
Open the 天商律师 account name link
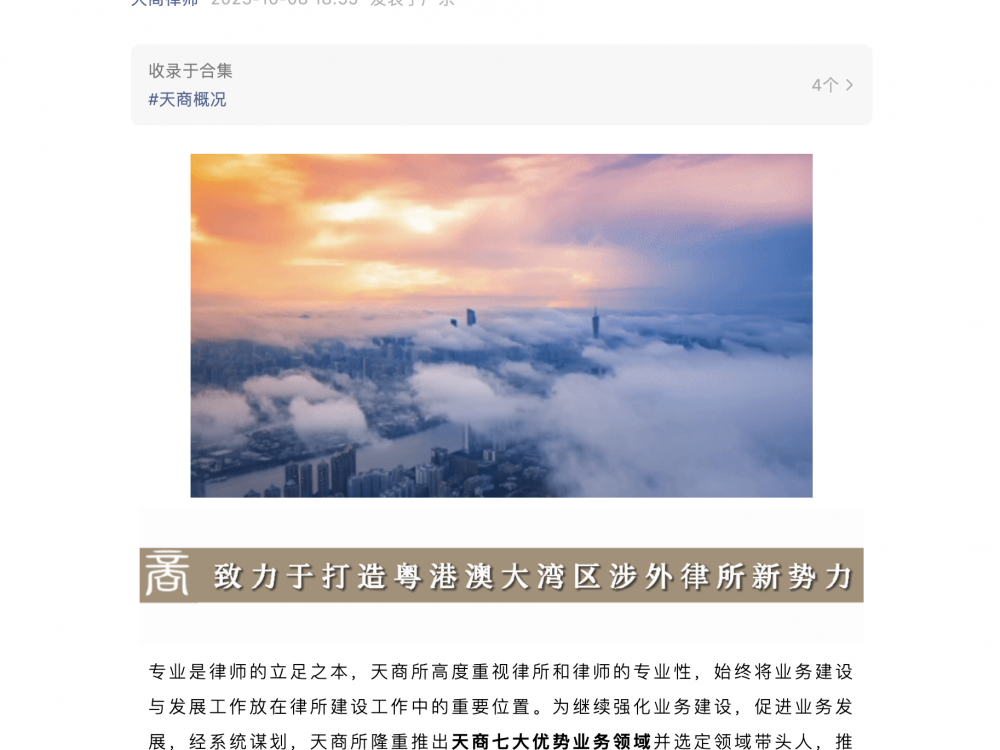[165, 3]
